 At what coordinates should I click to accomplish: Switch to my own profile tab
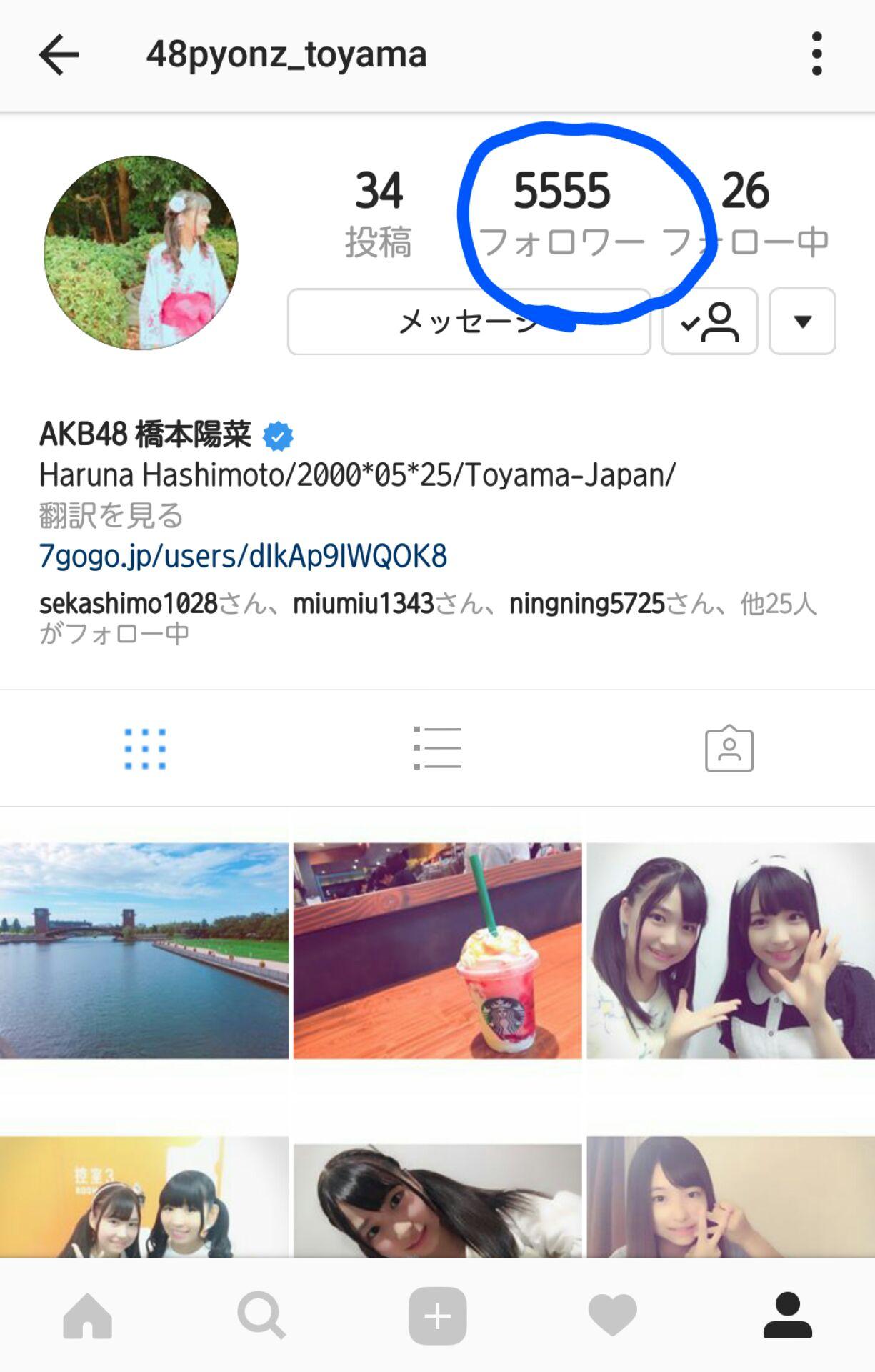[x=787, y=1316]
